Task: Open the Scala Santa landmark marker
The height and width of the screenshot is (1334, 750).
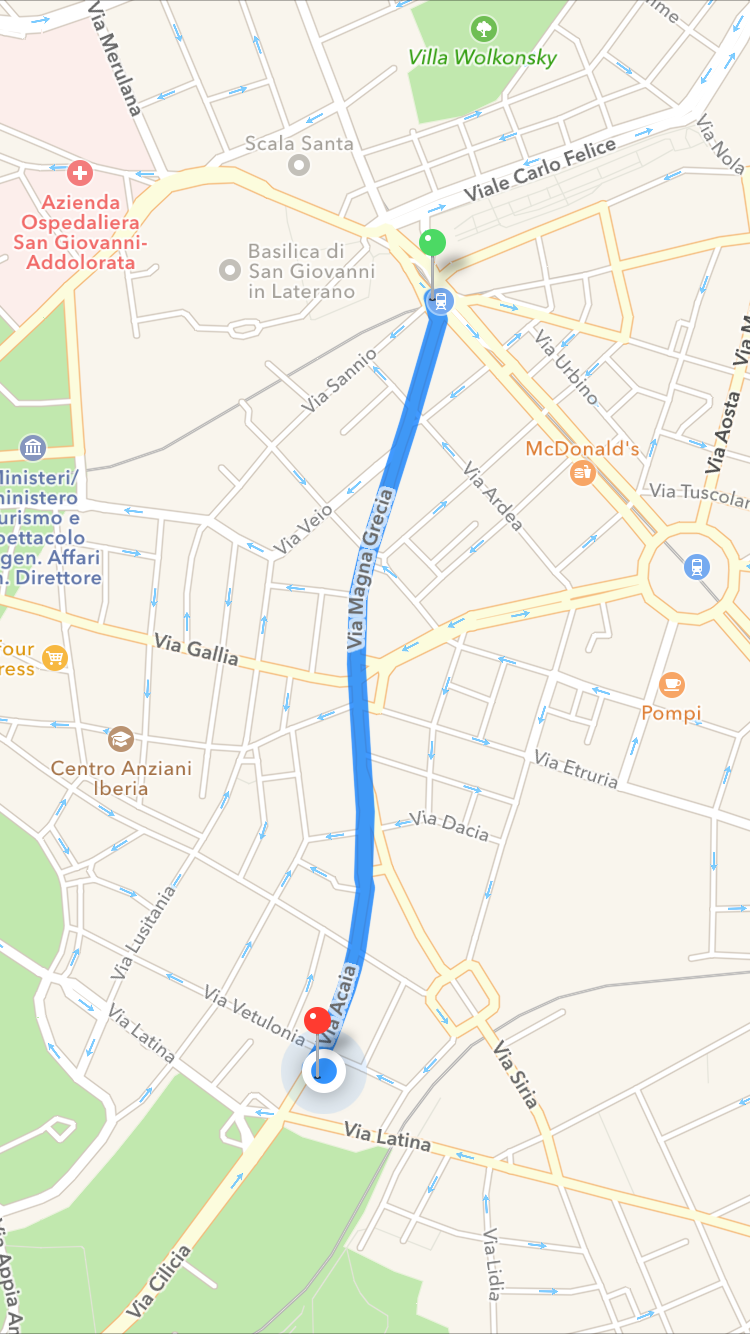Action: click(x=298, y=165)
